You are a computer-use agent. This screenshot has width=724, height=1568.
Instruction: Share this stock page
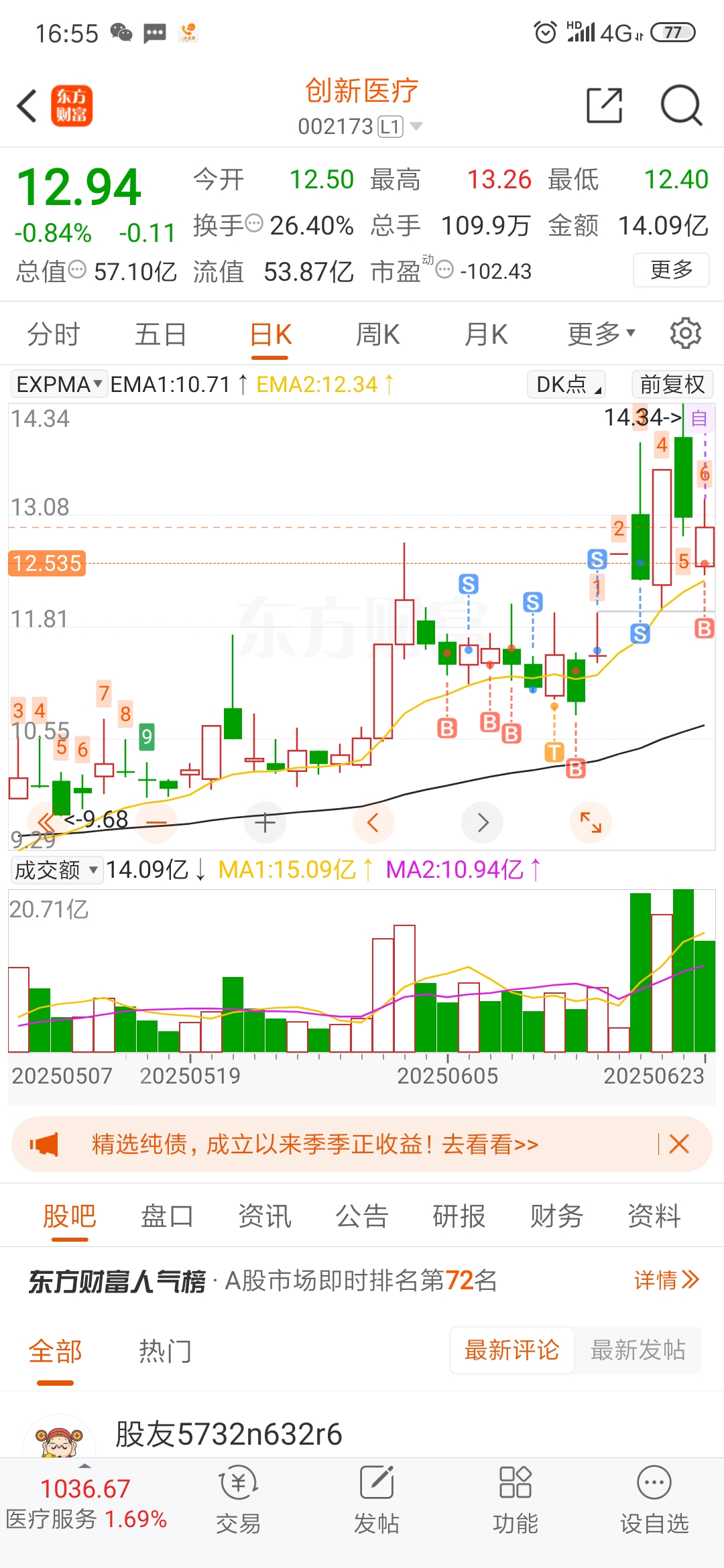click(x=604, y=105)
